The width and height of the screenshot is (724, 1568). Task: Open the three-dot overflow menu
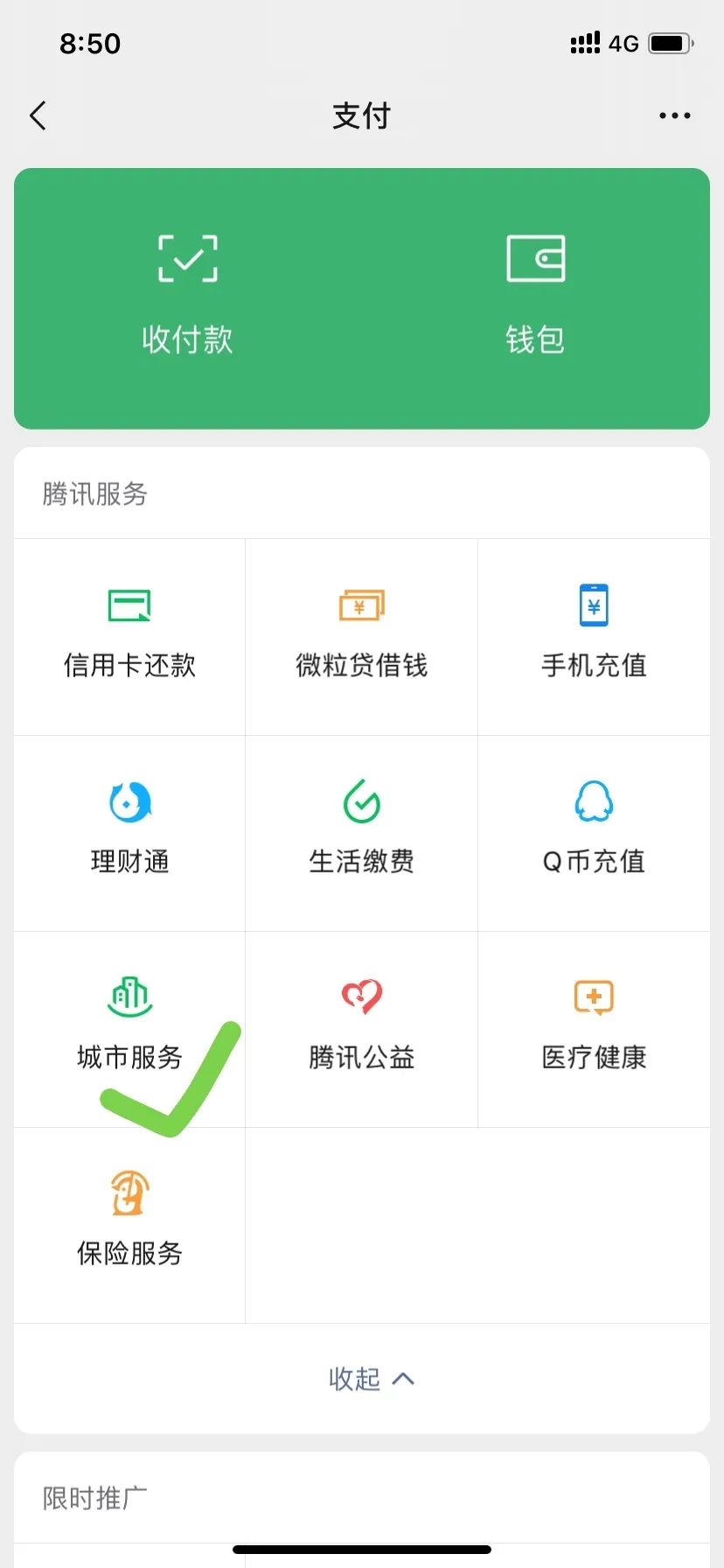[675, 115]
